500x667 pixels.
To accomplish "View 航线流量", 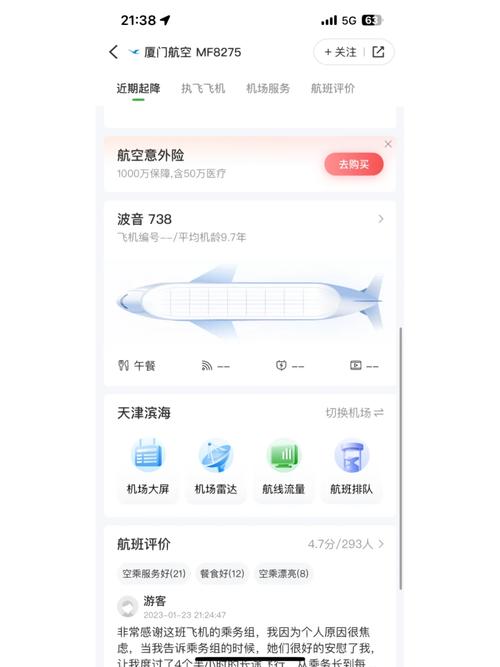I will coord(284,468).
